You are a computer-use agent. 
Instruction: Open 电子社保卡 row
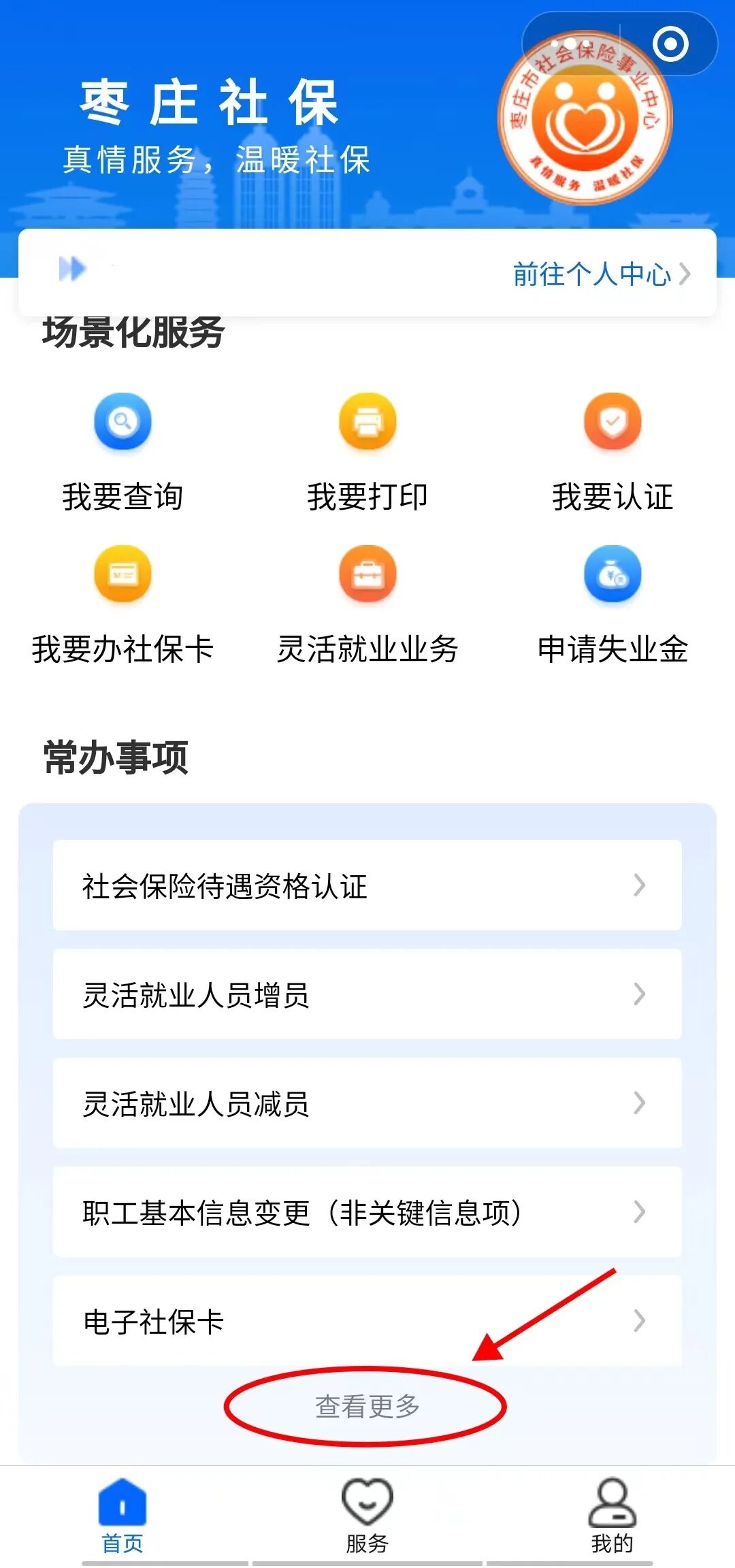tap(367, 1321)
